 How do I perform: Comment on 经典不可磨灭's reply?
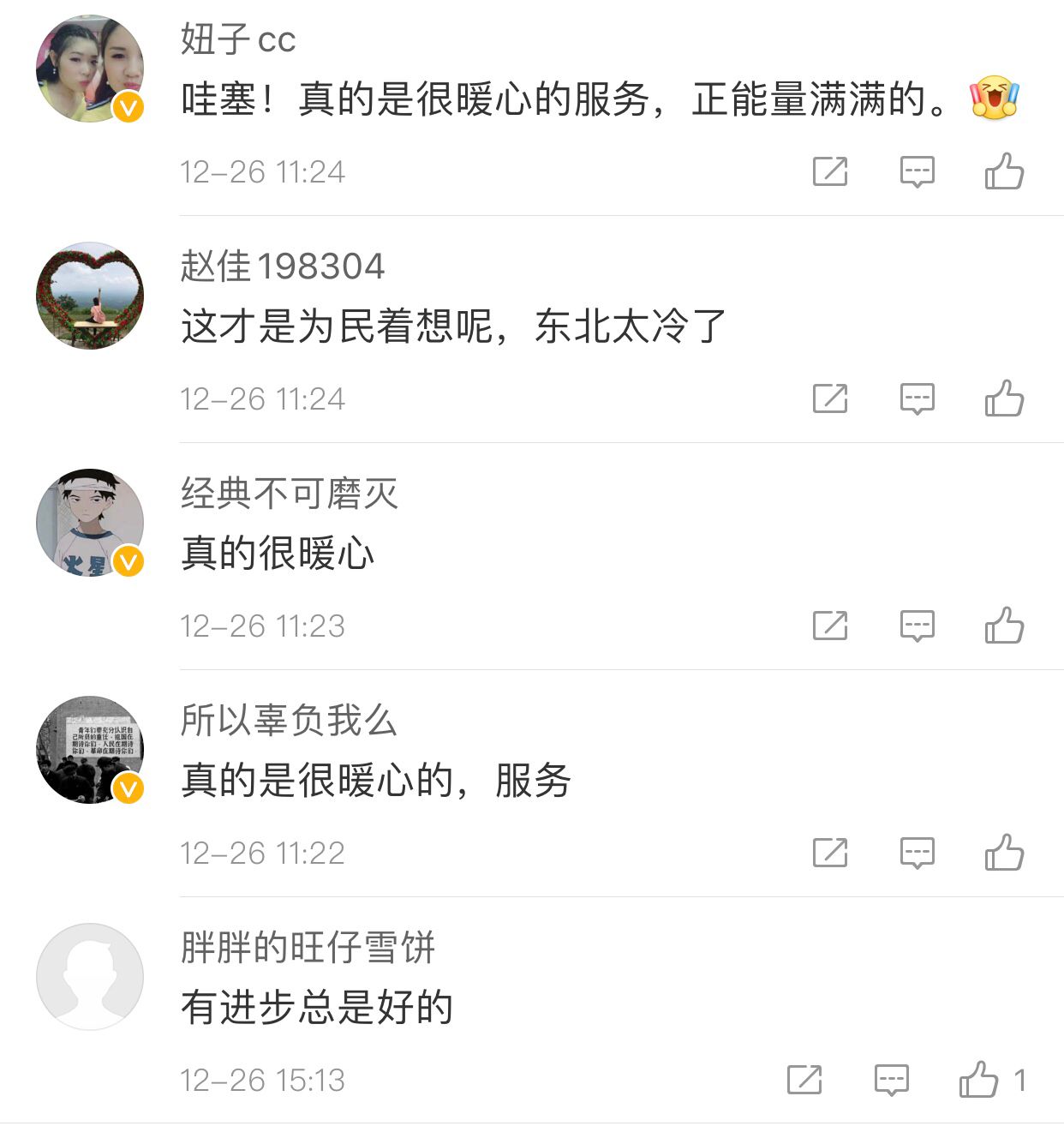(x=917, y=626)
